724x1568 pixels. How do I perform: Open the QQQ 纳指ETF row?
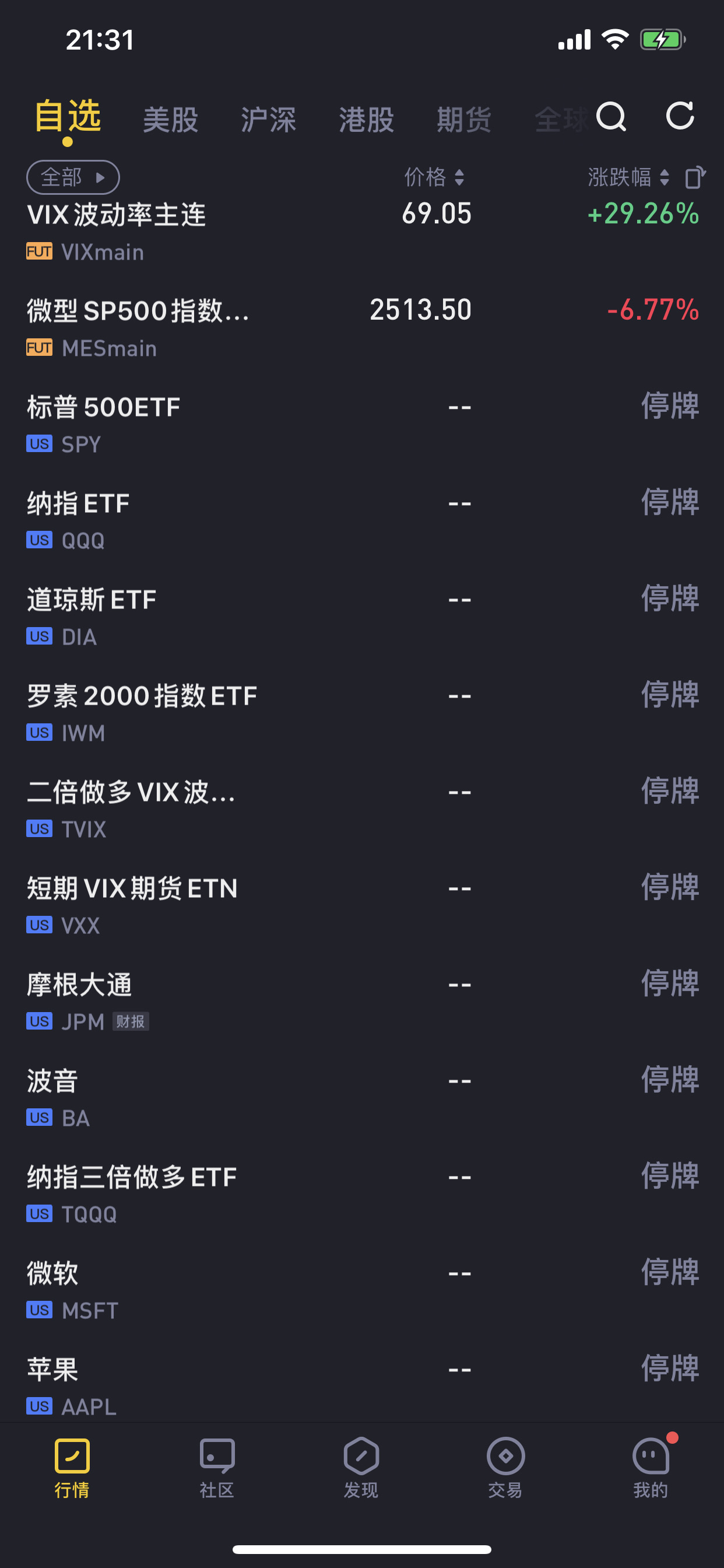pyautogui.click(x=362, y=520)
